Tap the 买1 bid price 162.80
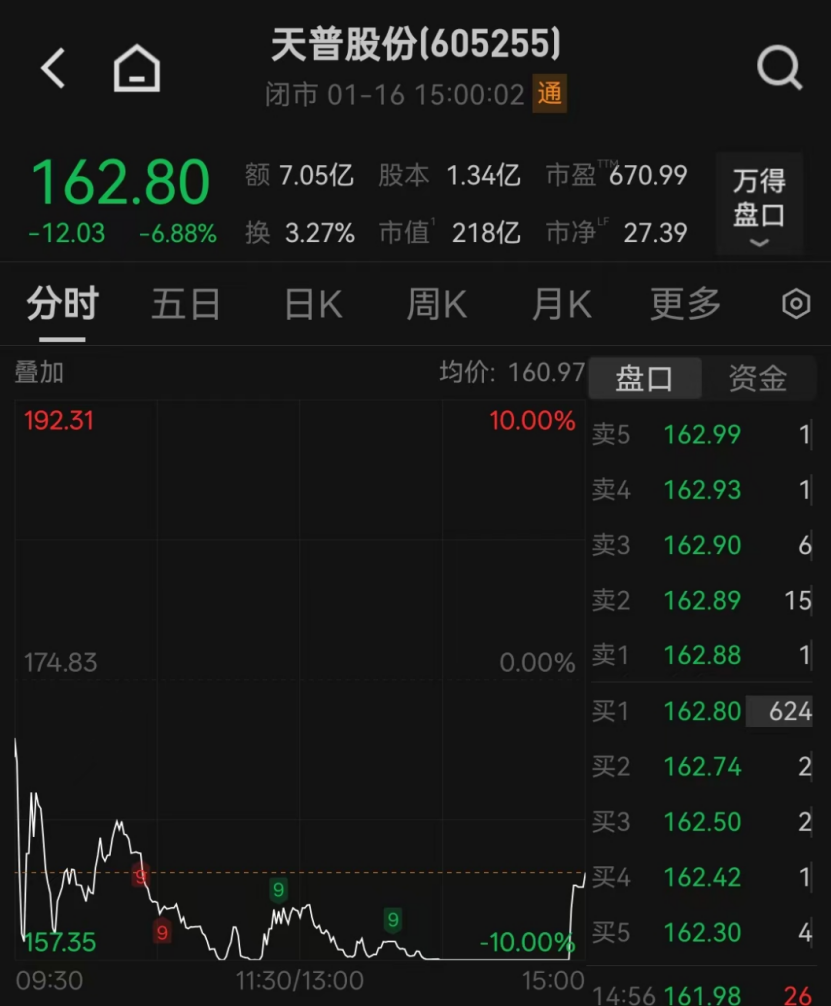 tap(700, 711)
